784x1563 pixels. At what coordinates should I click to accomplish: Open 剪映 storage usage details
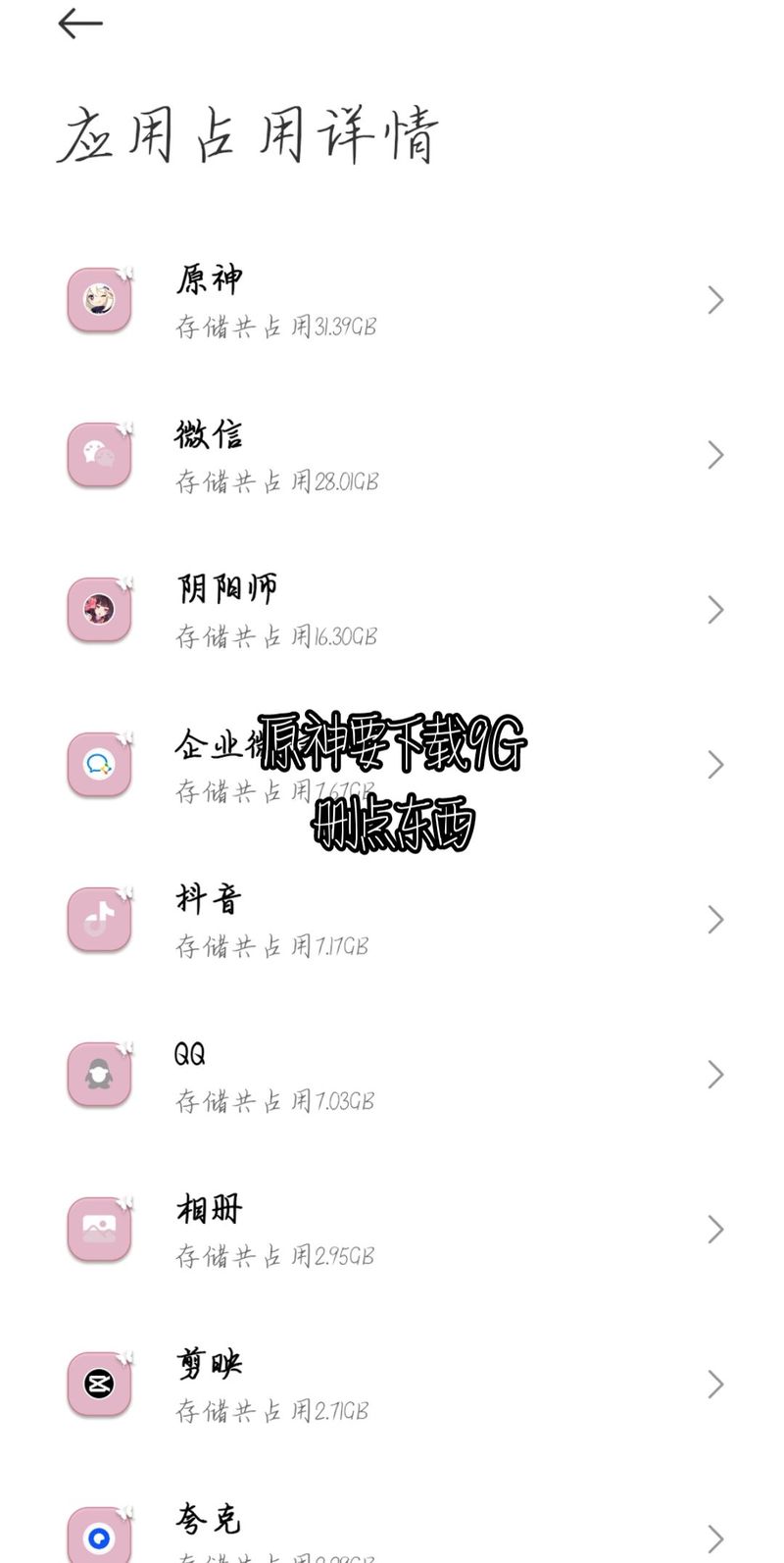[392, 1385]
